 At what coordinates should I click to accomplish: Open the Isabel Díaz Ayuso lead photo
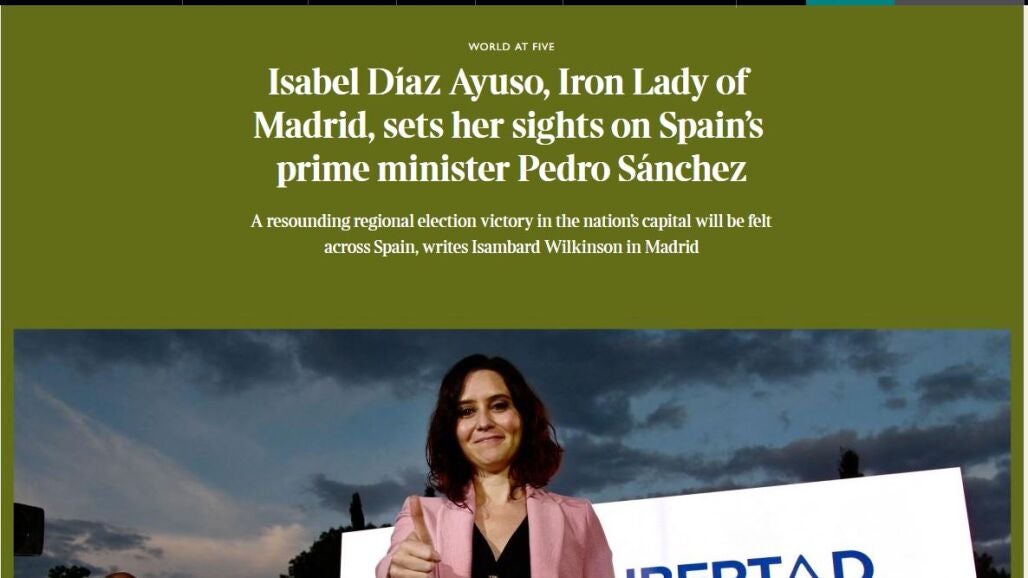click(x=511, y=453)
